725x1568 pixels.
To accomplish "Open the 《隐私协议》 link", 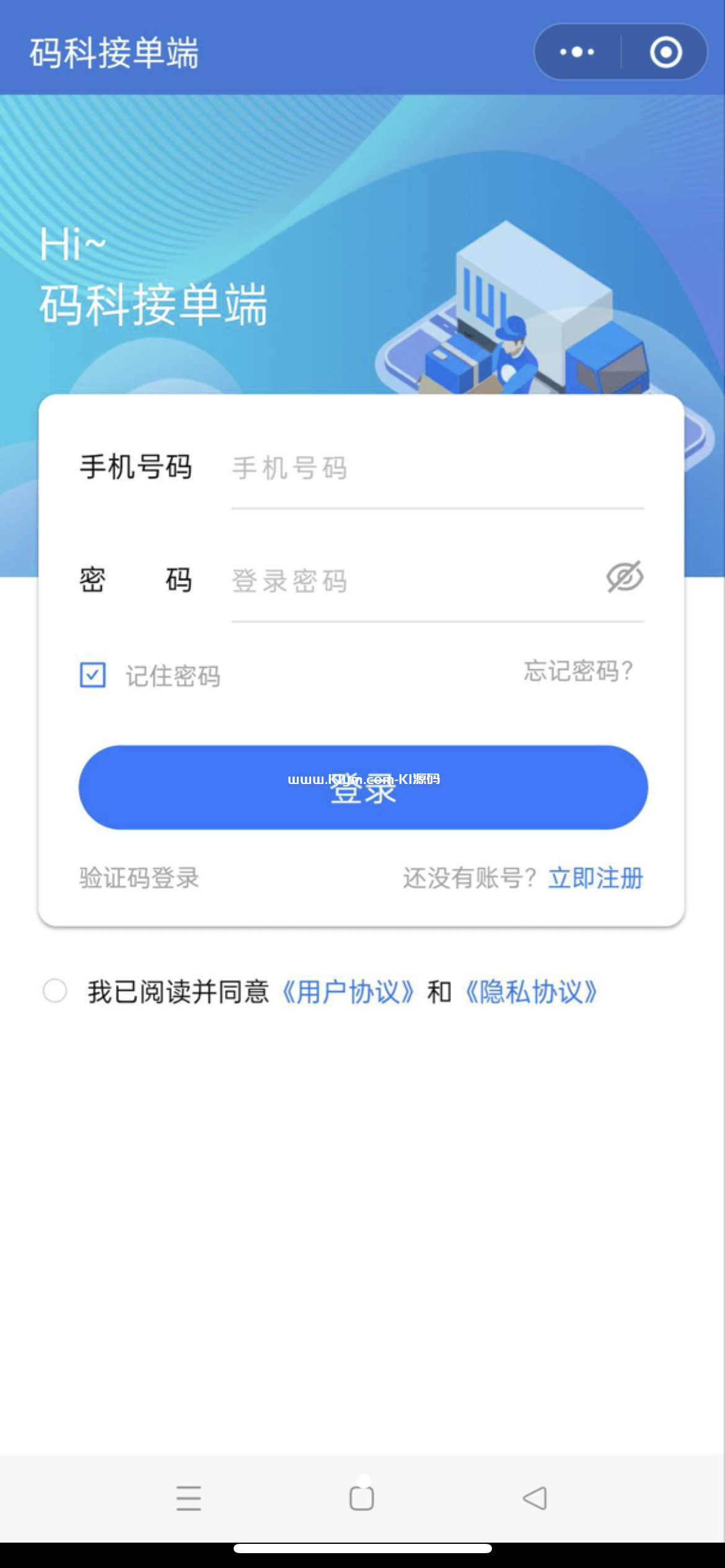I will point(531,992).
